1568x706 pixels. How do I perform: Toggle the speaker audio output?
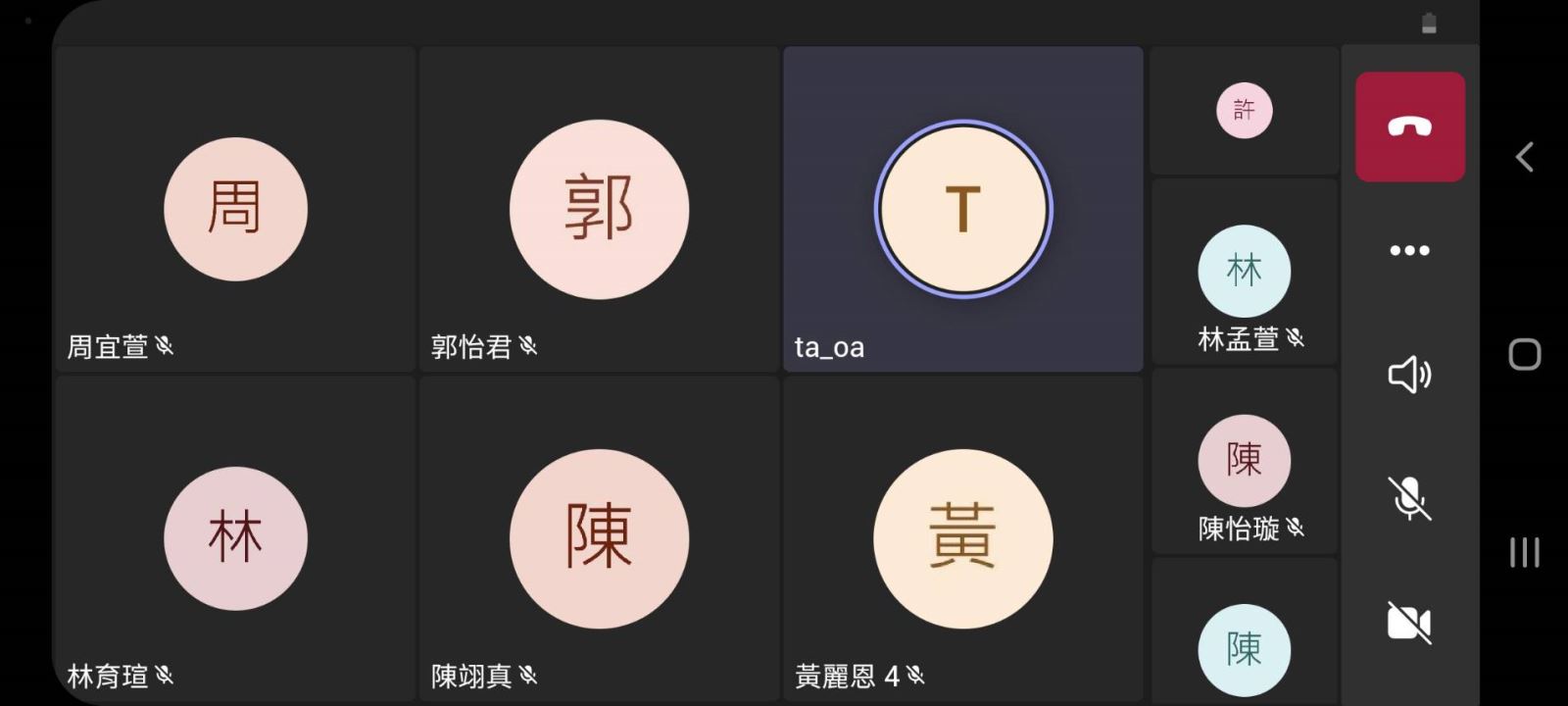[1409, 375]
